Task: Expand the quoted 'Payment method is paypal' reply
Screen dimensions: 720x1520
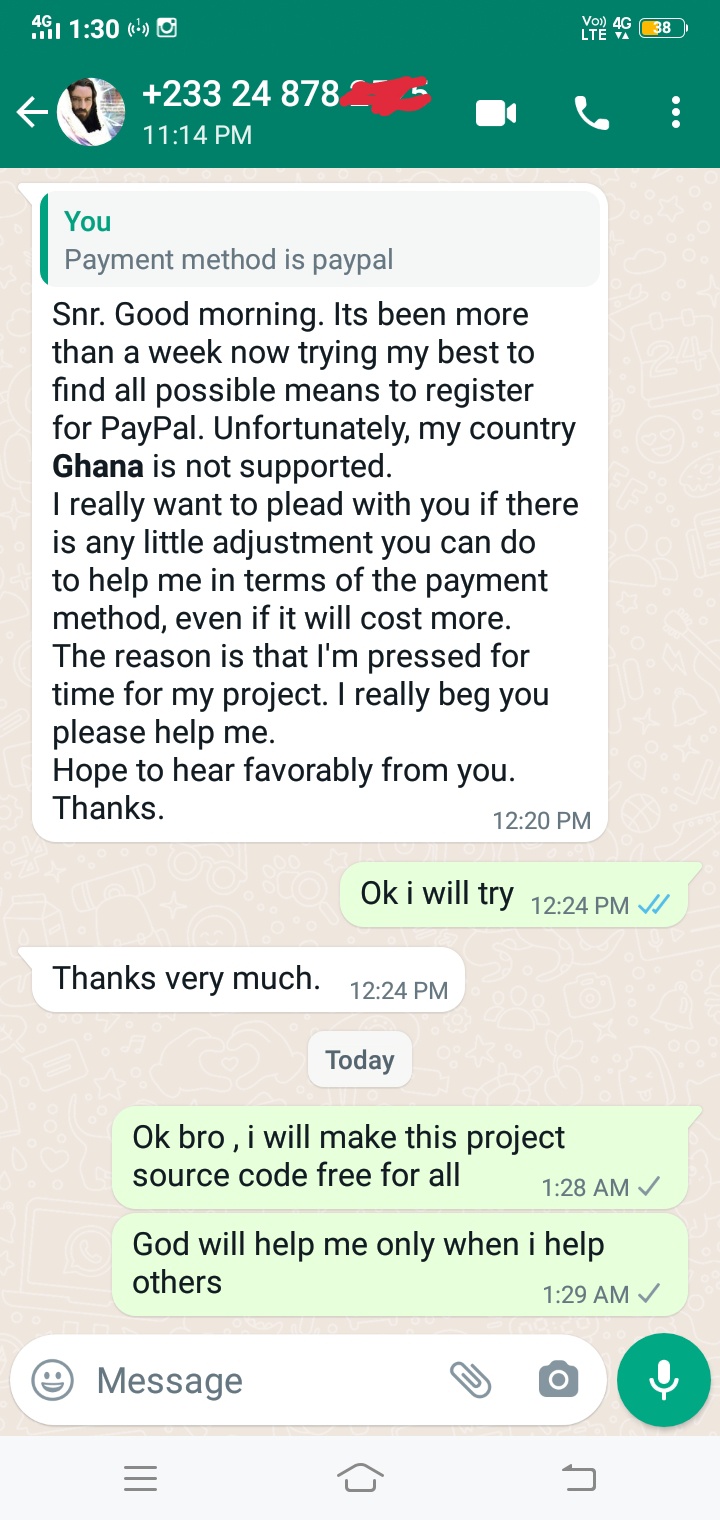Action: click(x=320, y=238)
